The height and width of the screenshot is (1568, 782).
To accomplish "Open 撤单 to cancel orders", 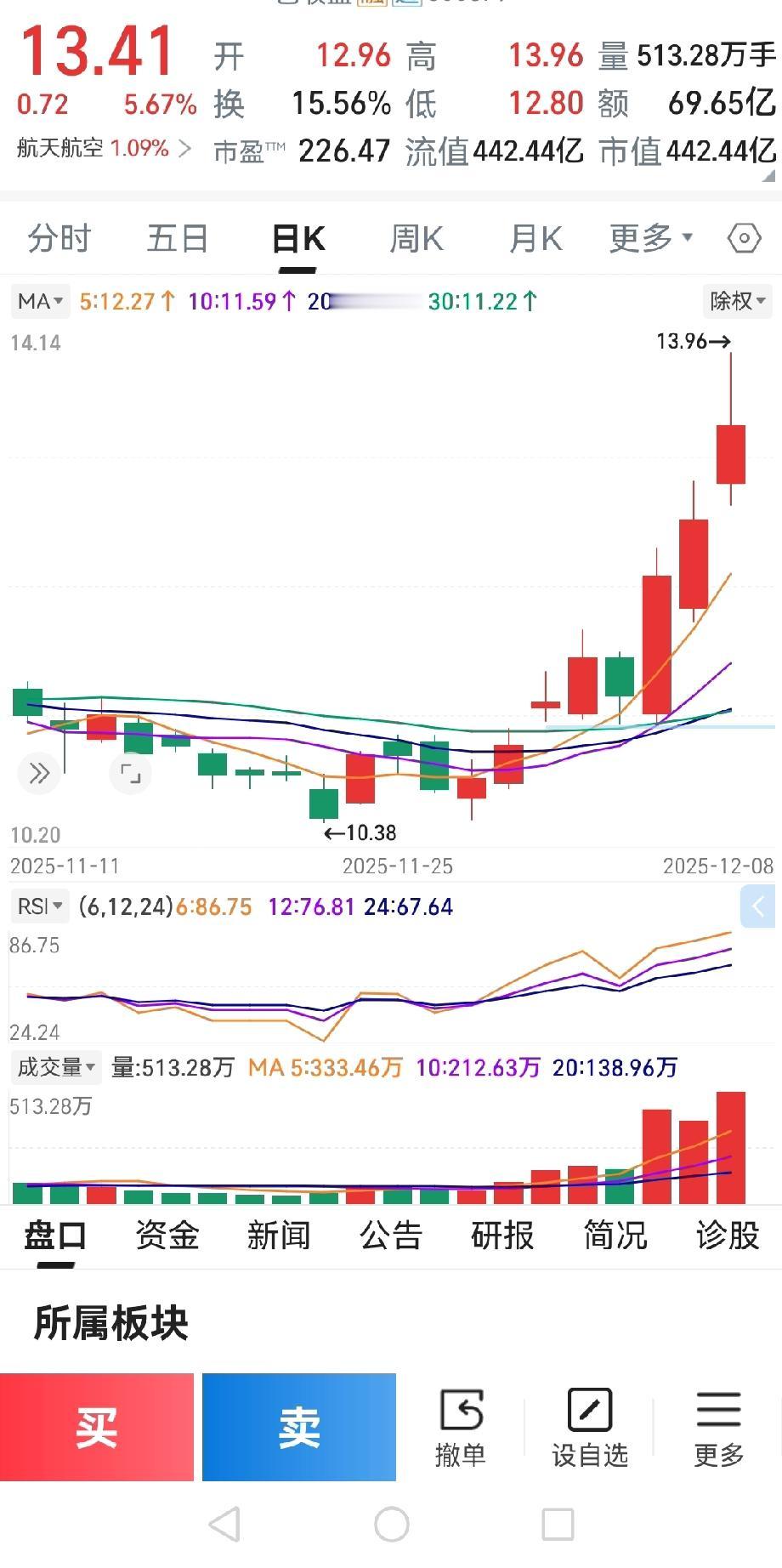I will [x=461, y=1429].
